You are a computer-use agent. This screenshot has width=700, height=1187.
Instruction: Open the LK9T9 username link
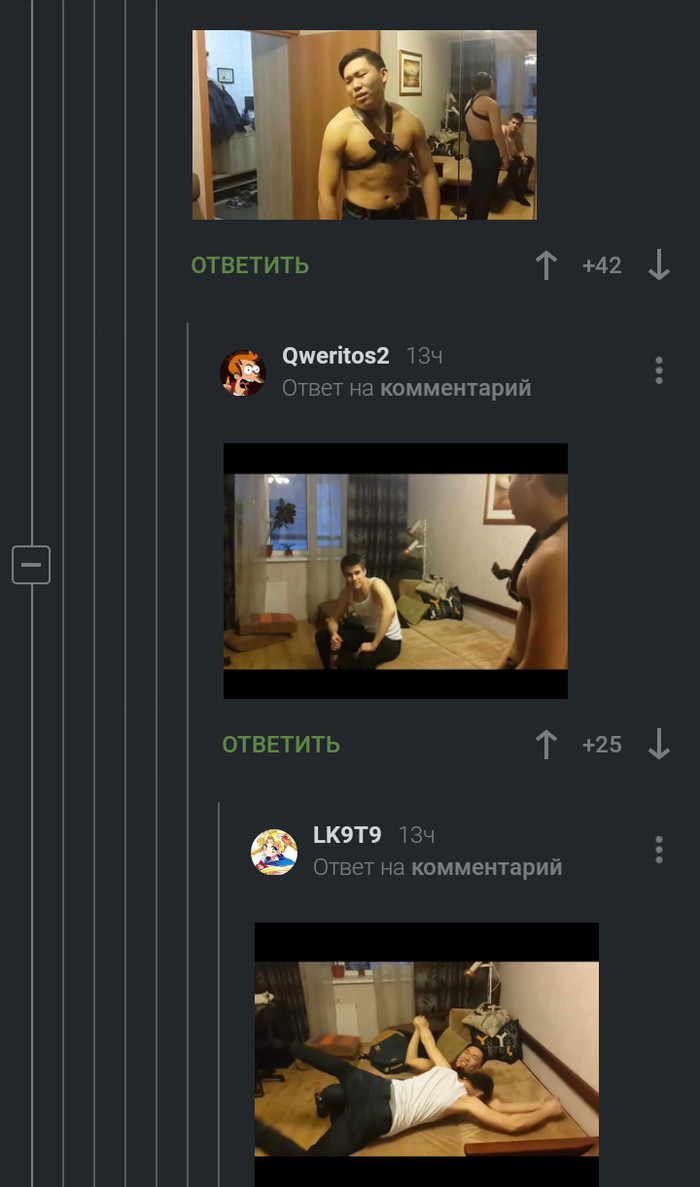(x=347, y=835)
